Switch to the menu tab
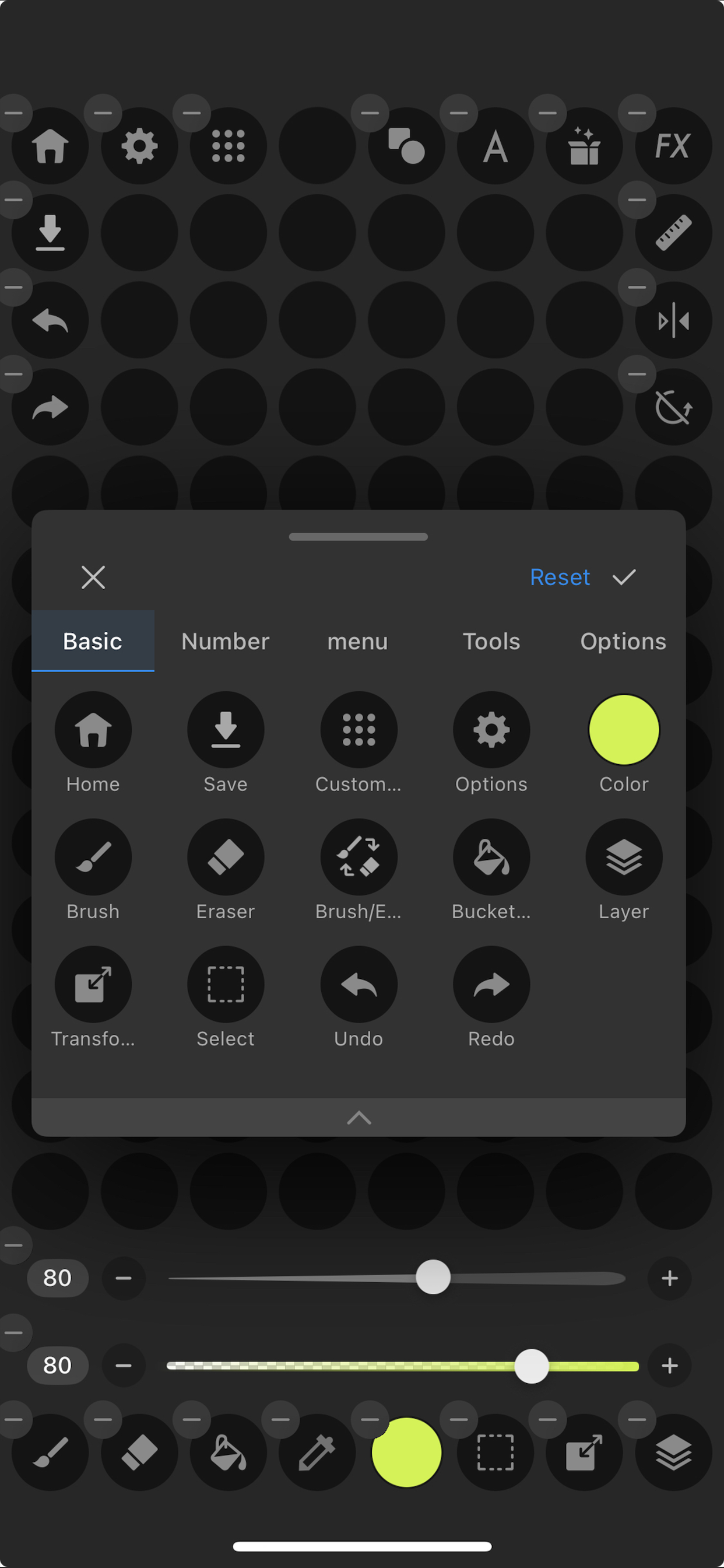 point(358,641)
